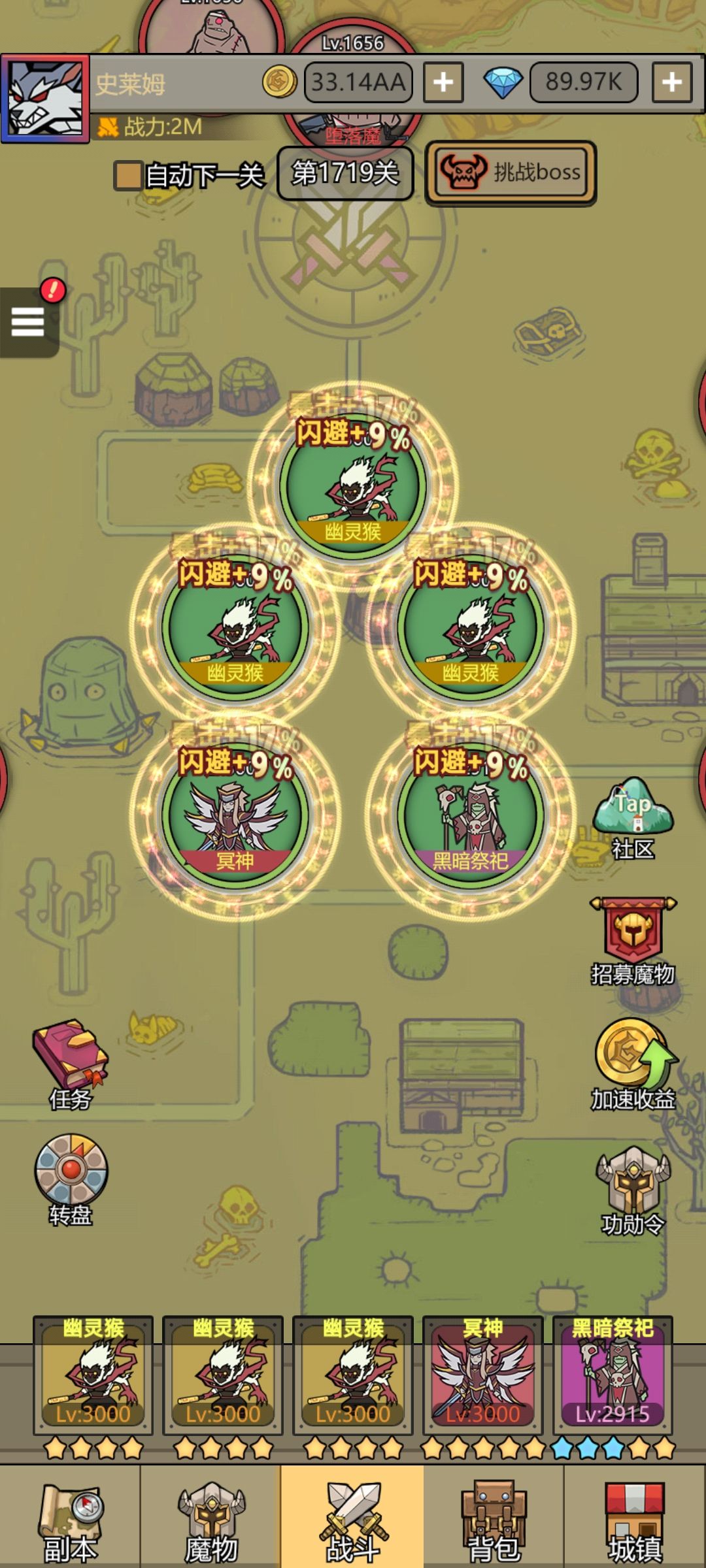Open 加速收益 boost earnings

pyautogui.click(x=633, y=1065)
